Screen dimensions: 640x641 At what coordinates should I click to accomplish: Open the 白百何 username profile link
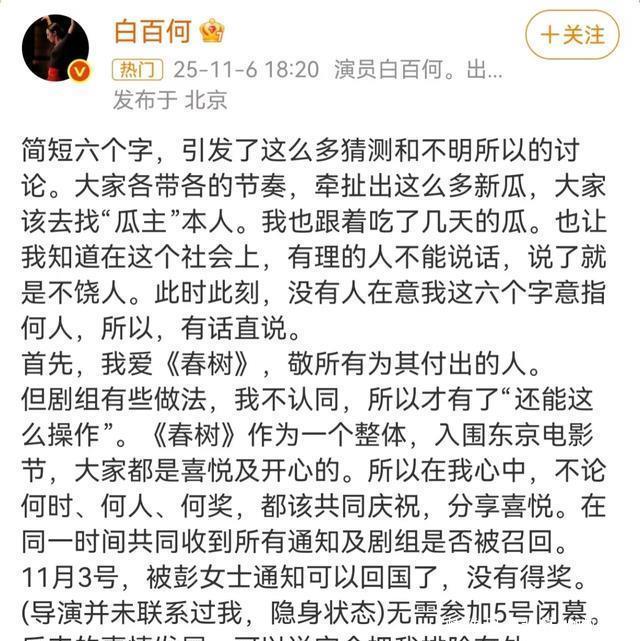pos(152,31)
